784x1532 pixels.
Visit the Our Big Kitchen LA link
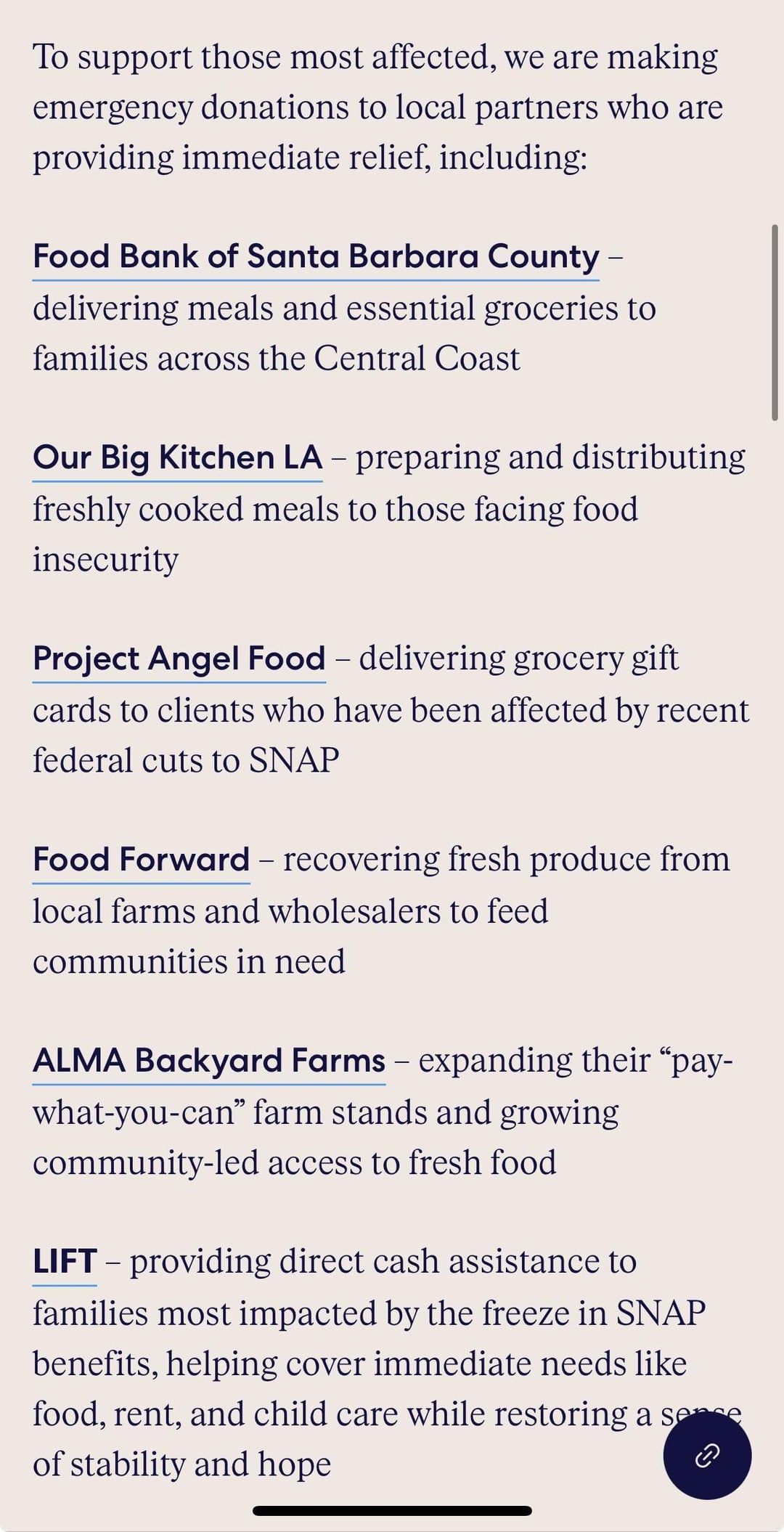[x=177, y=458]
